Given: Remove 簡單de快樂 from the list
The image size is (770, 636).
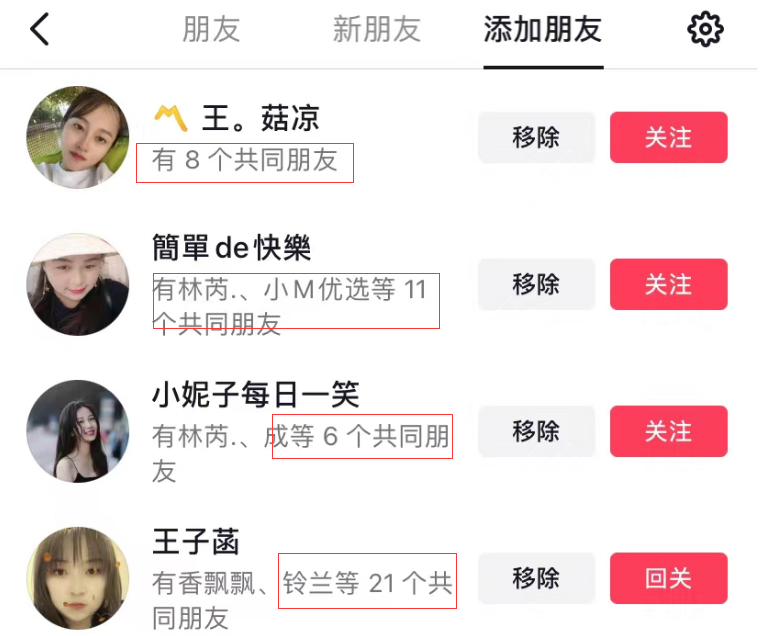Looking at the screenshot, I should (x=536, y=284).
